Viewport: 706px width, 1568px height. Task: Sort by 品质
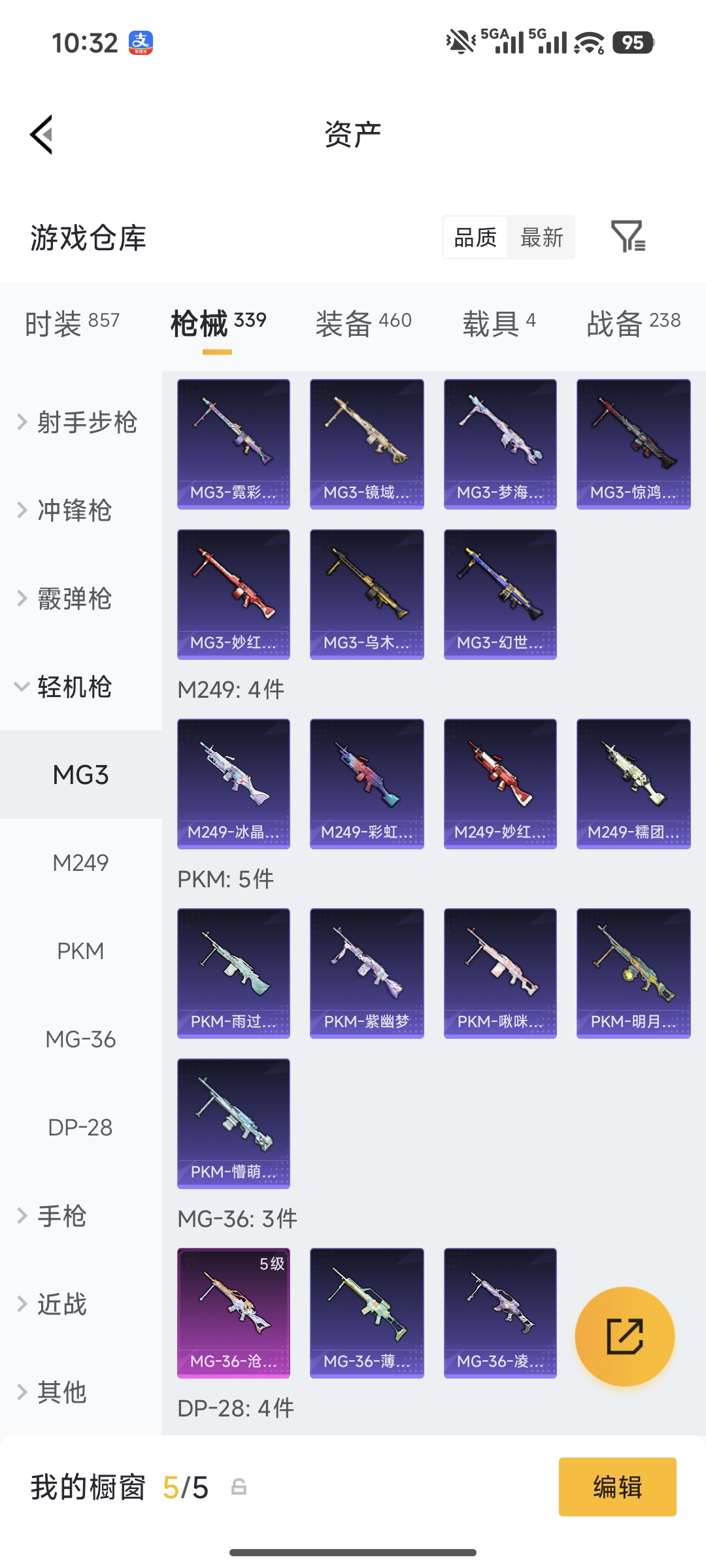(475, 237)
